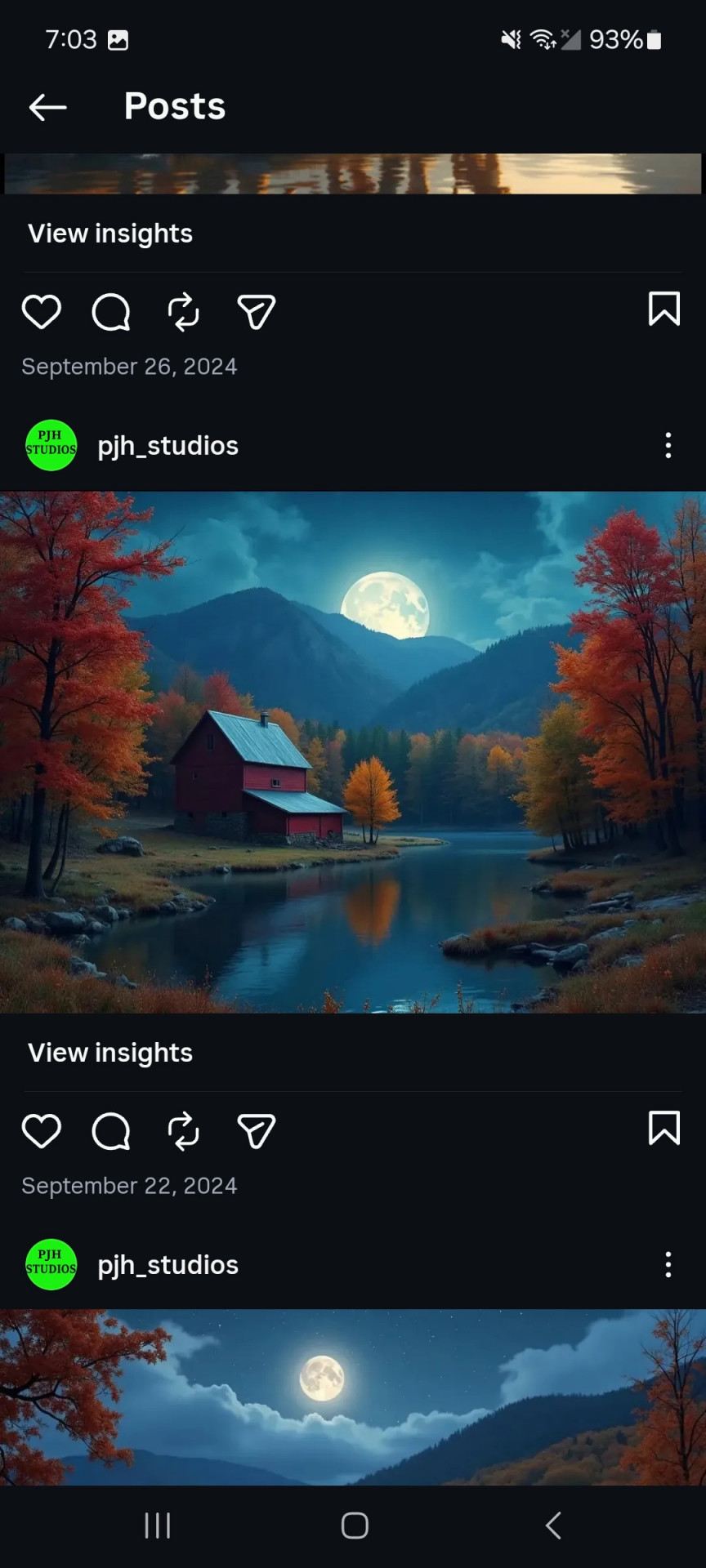Screen dimensions: 706x1568
Task: Save the September 22, 2024 post
Action: click(x=664, y=1128)
